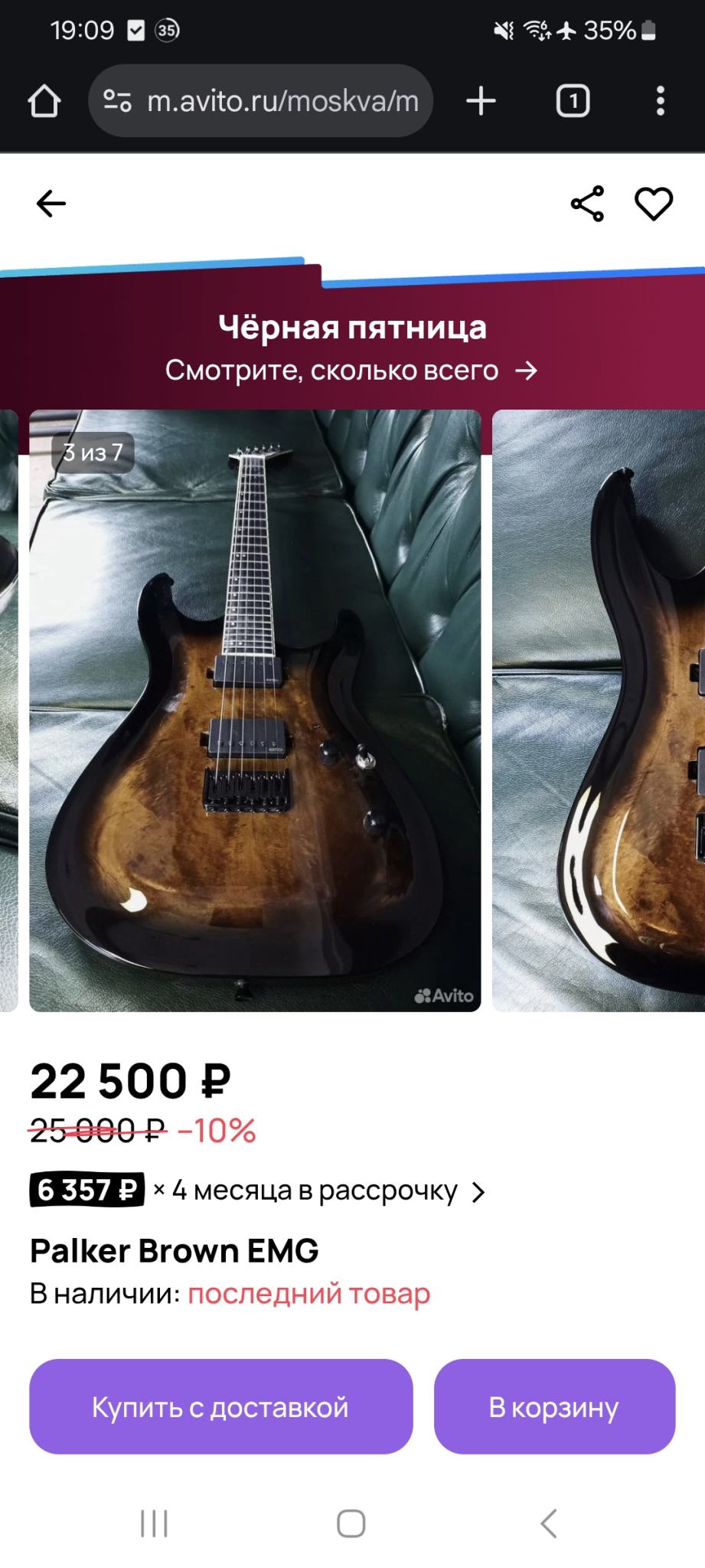705x1568 pixels.
Task: View the next guitar photo on the right
Action: tap(599, 710)
